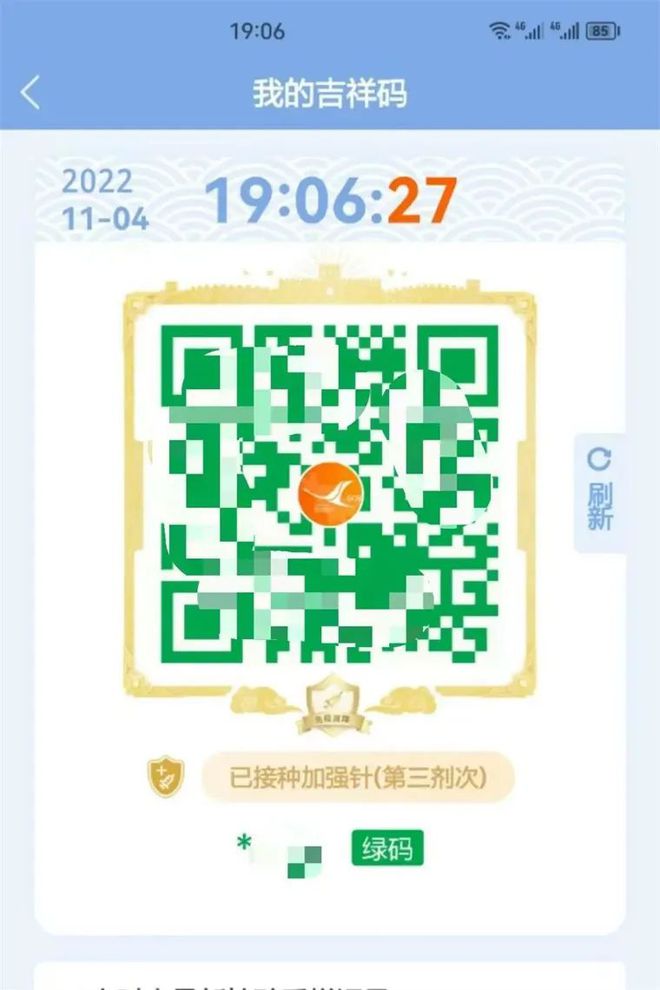
Task: Go back from 我的吉祥码 page
Action: click(31, 93)
